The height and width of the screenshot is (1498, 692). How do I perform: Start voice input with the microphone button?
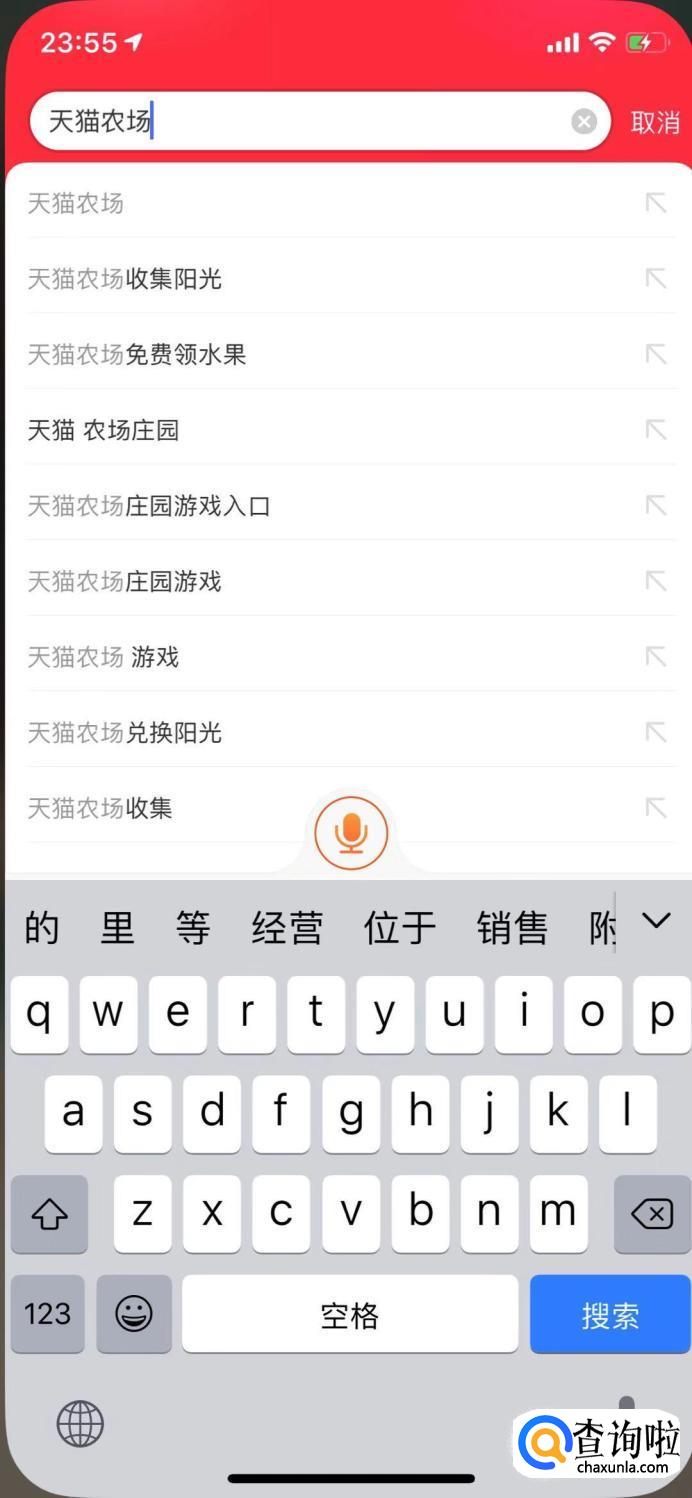click(351, 832)
